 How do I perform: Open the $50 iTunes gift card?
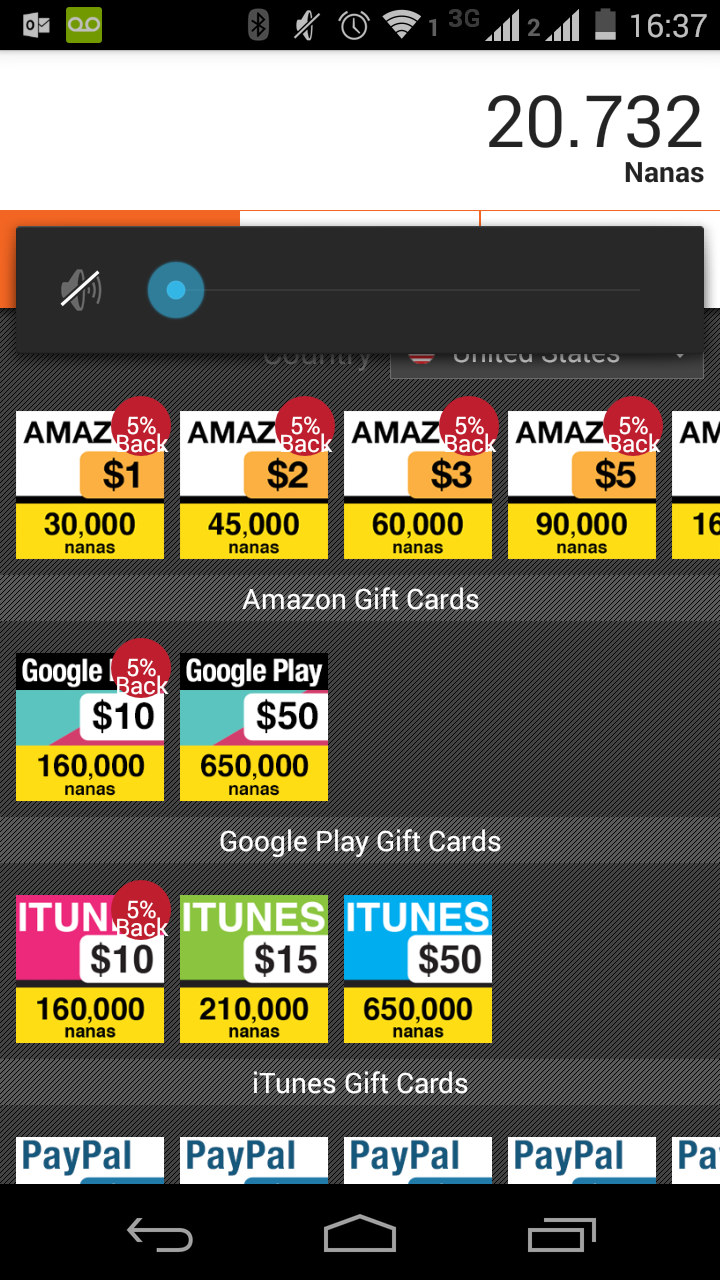click(418, 969)
